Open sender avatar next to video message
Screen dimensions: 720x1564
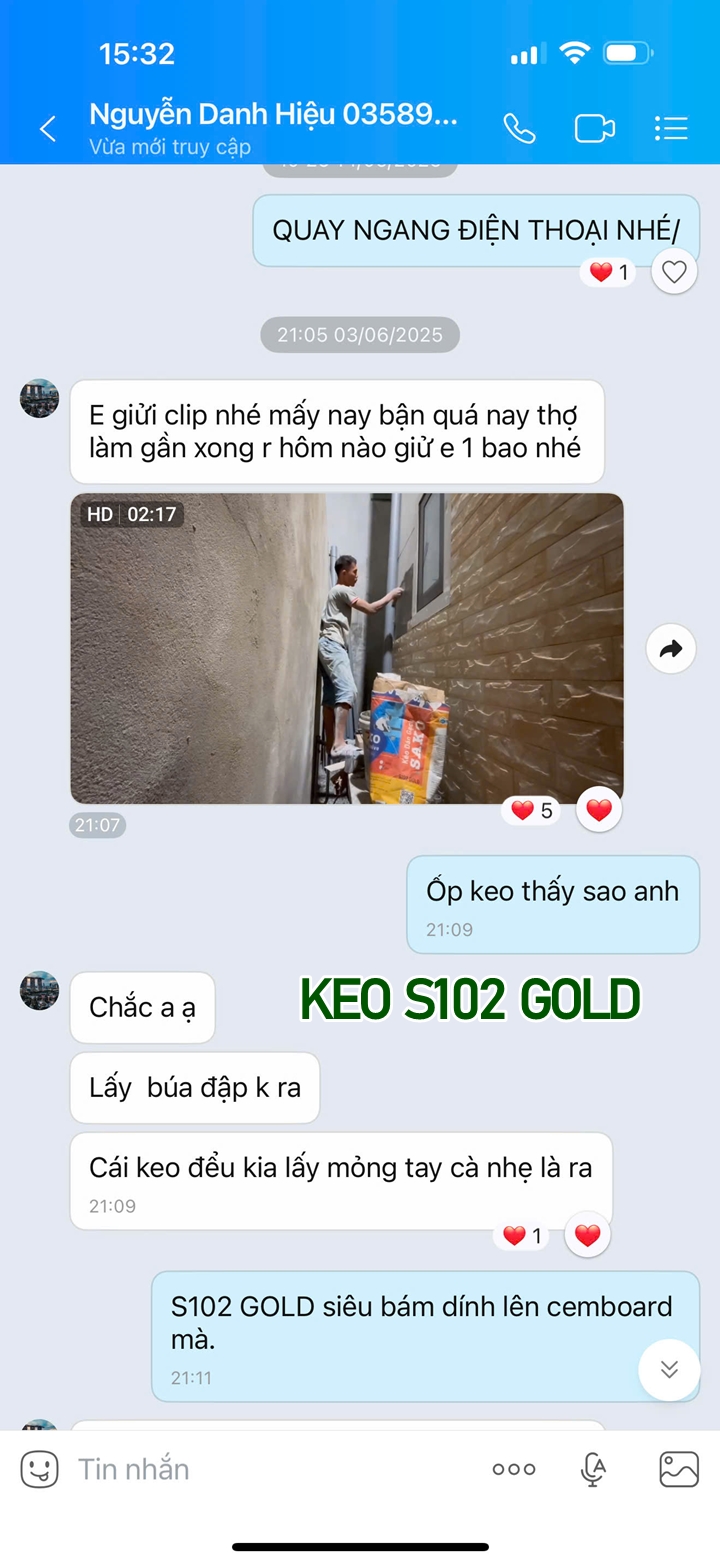(39, 398)
